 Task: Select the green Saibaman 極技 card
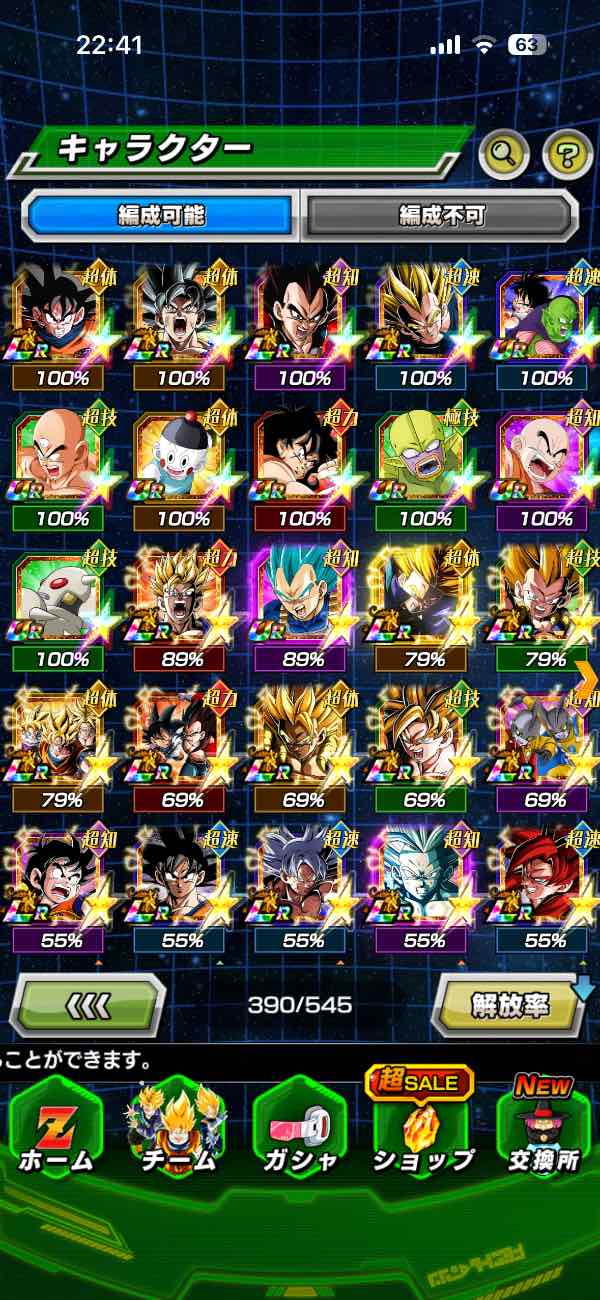(425, 458)
